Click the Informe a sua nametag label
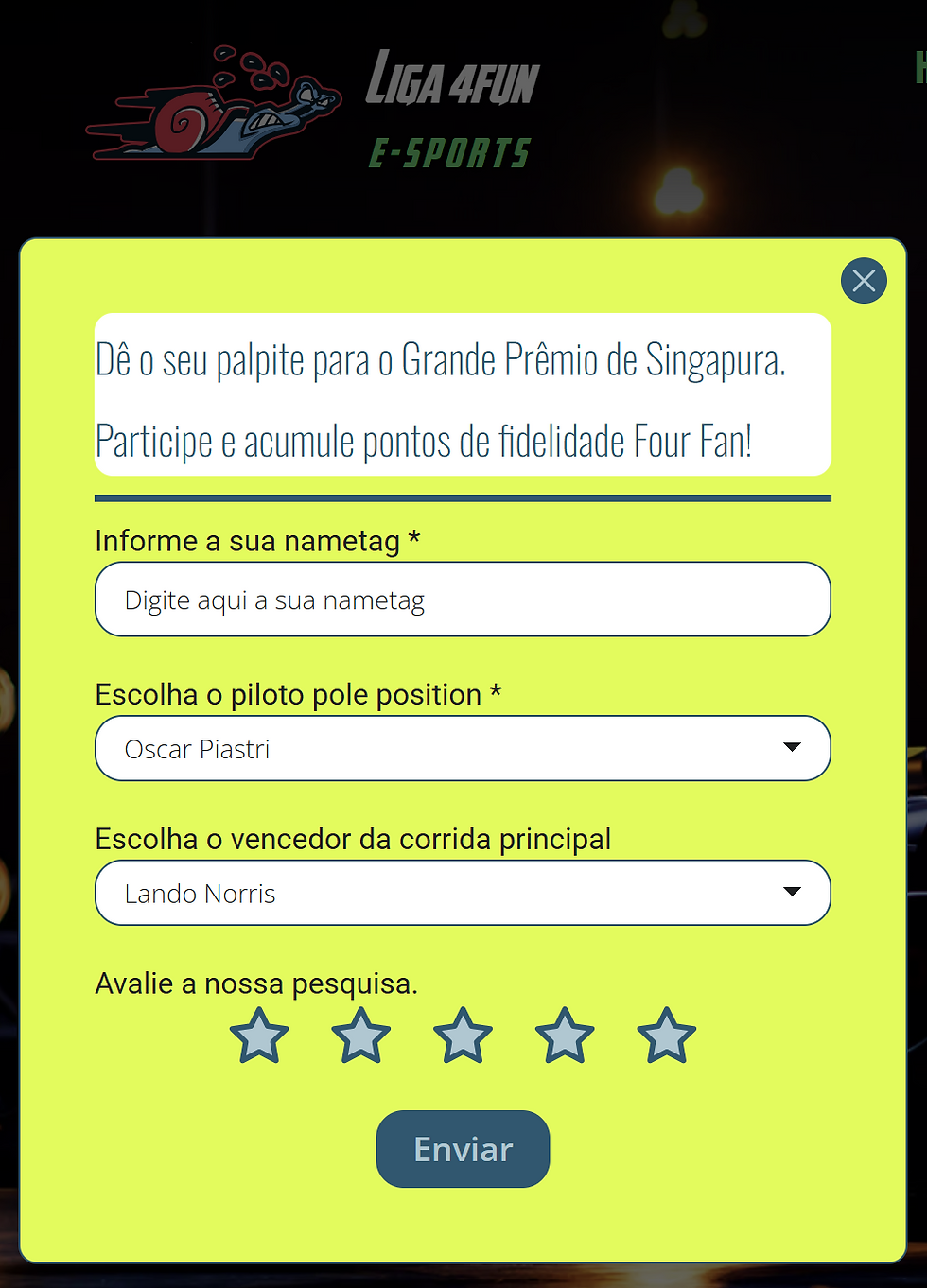Viewport: 927px width, 1288px height. pos(257,541)
